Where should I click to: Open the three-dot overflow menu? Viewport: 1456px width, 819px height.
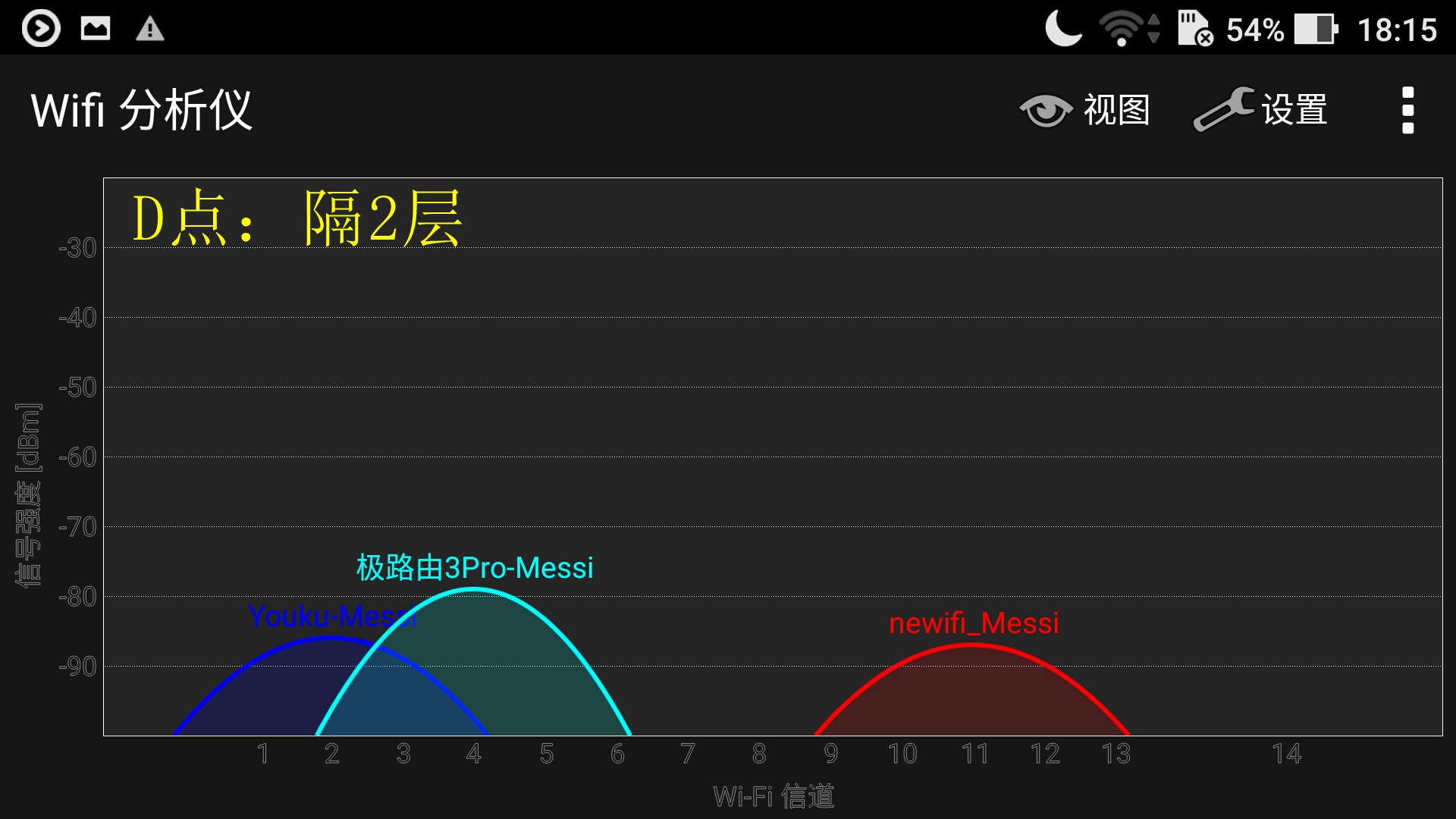click(x=1407, y=111)
